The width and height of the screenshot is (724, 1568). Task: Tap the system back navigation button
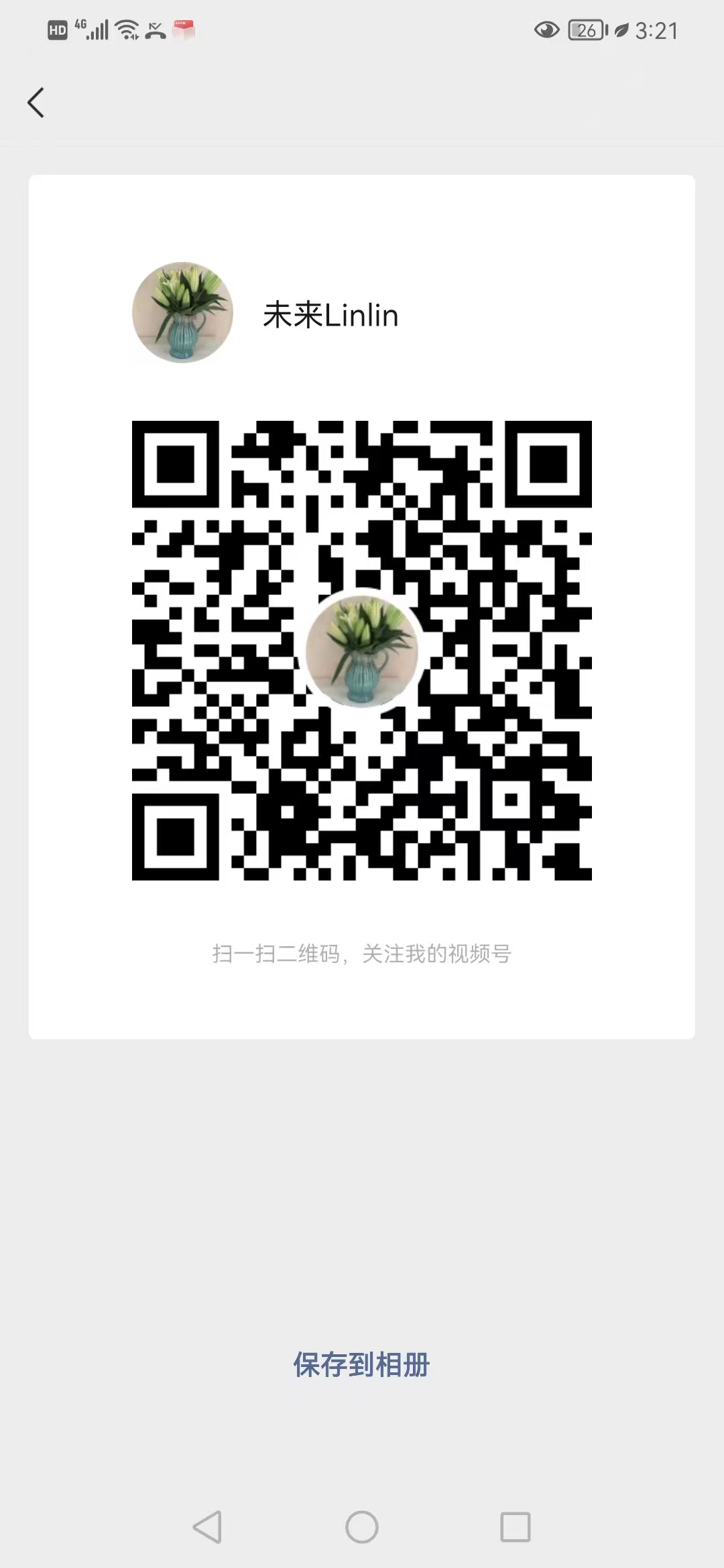pos(207,1527)
